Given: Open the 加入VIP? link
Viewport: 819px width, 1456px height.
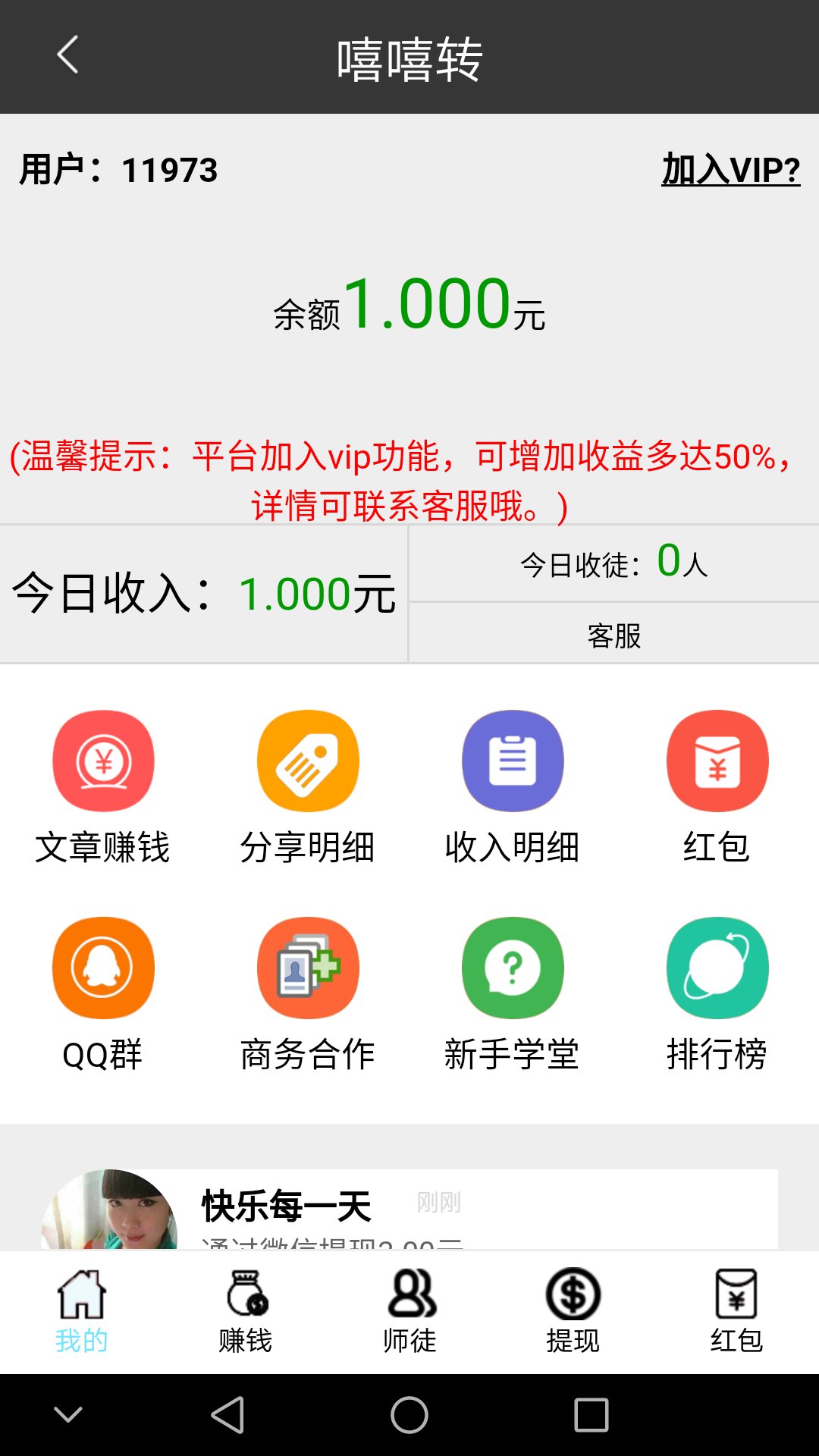Looking at the screenshot, I should pos(730,171).
